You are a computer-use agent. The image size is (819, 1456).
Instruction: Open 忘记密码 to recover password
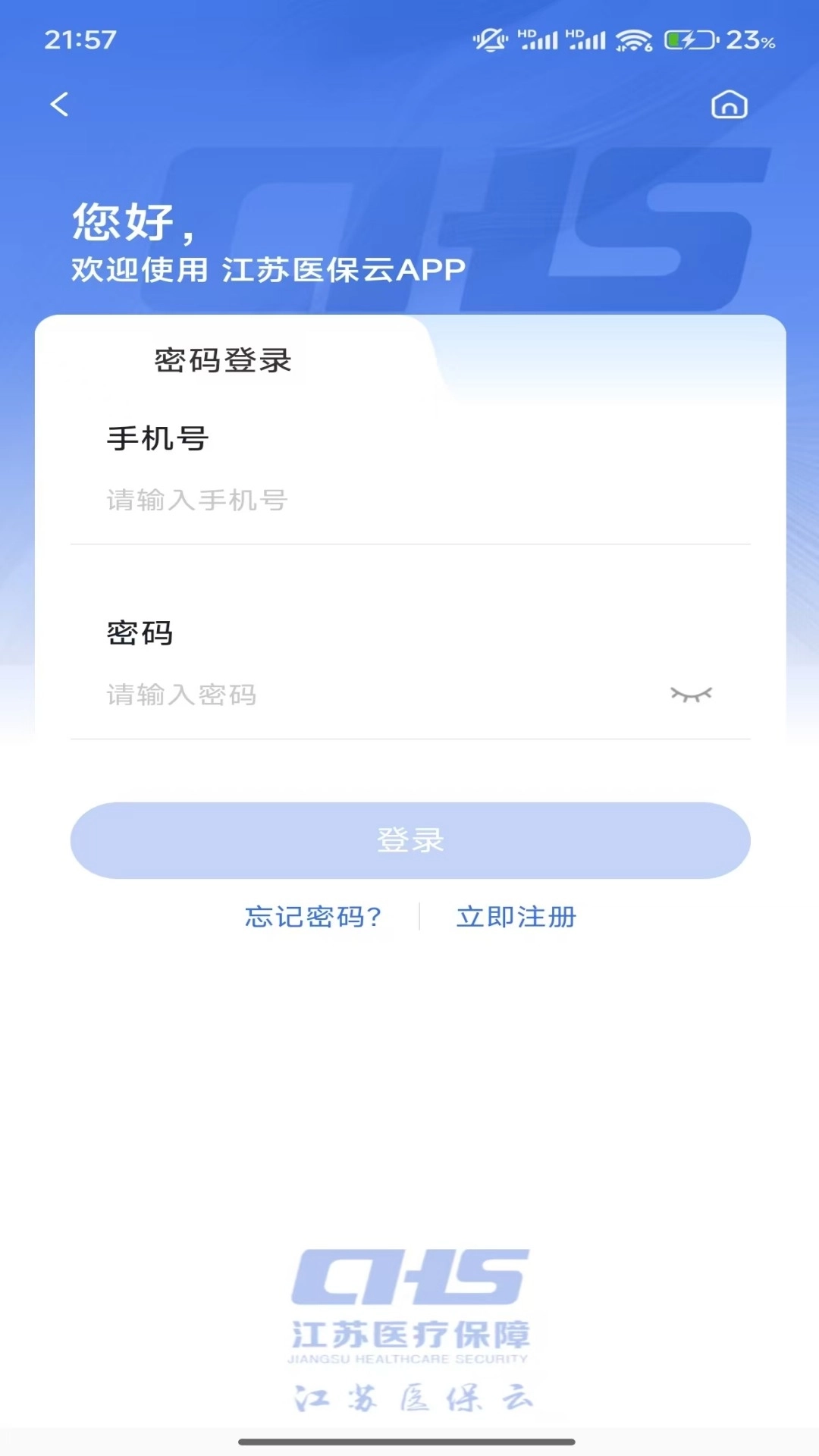(x=313, y=916)
